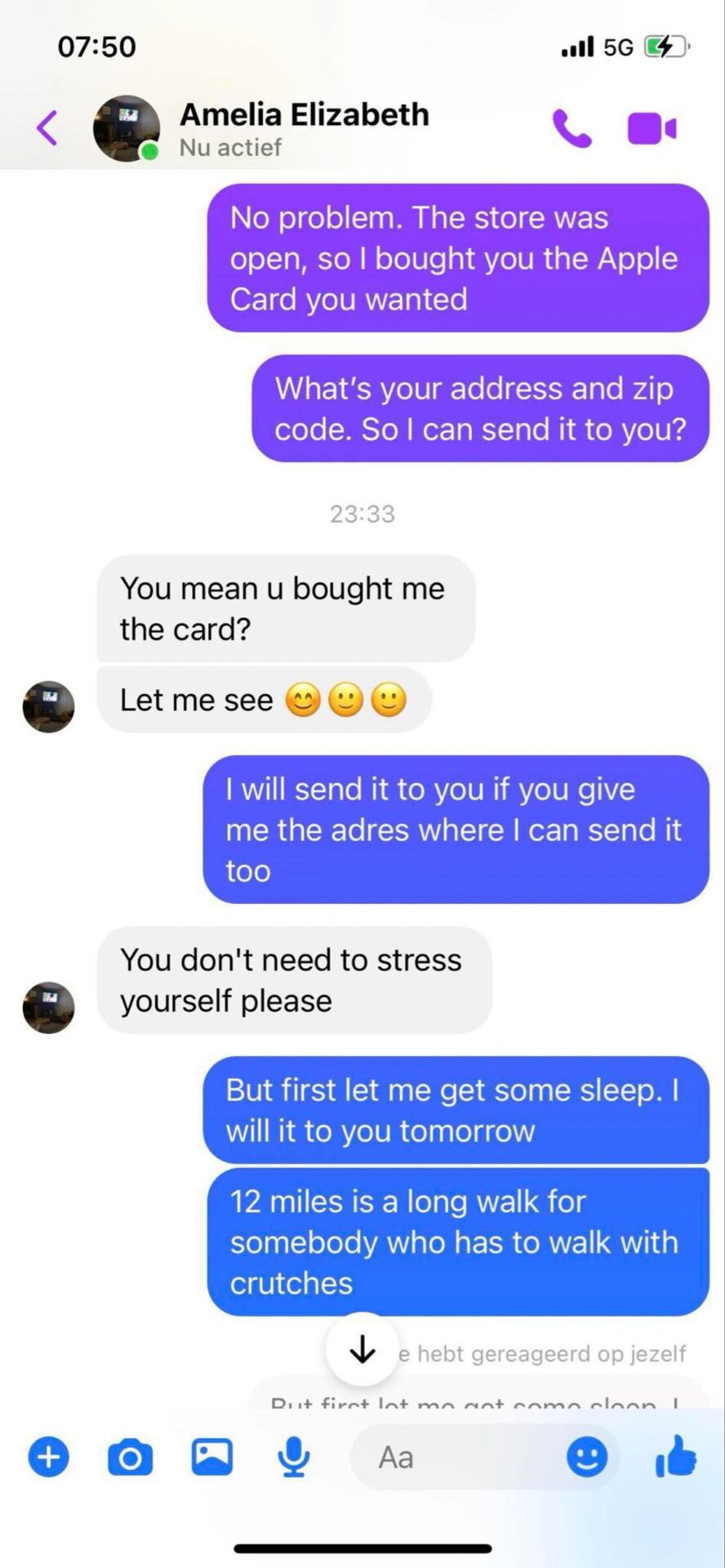
Task: Record a voice message
Action: [293, 1457]
